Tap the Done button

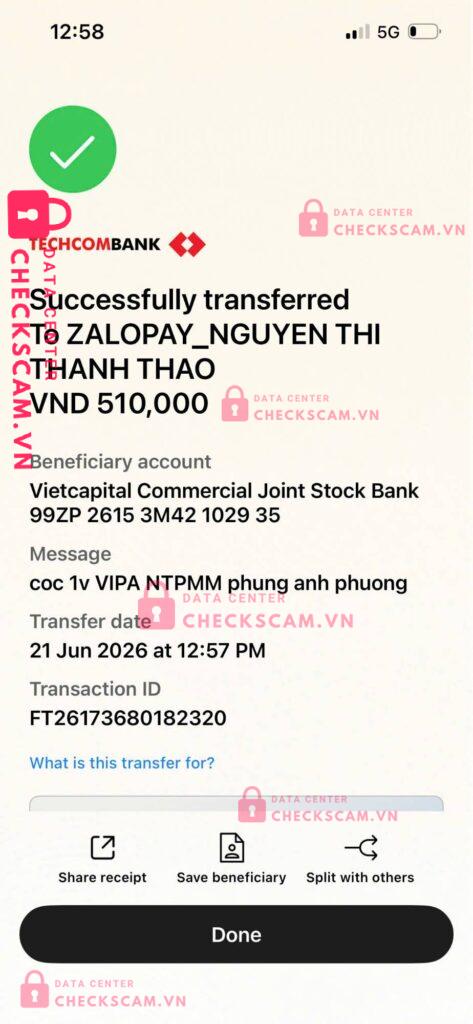[x=236, y=935]
